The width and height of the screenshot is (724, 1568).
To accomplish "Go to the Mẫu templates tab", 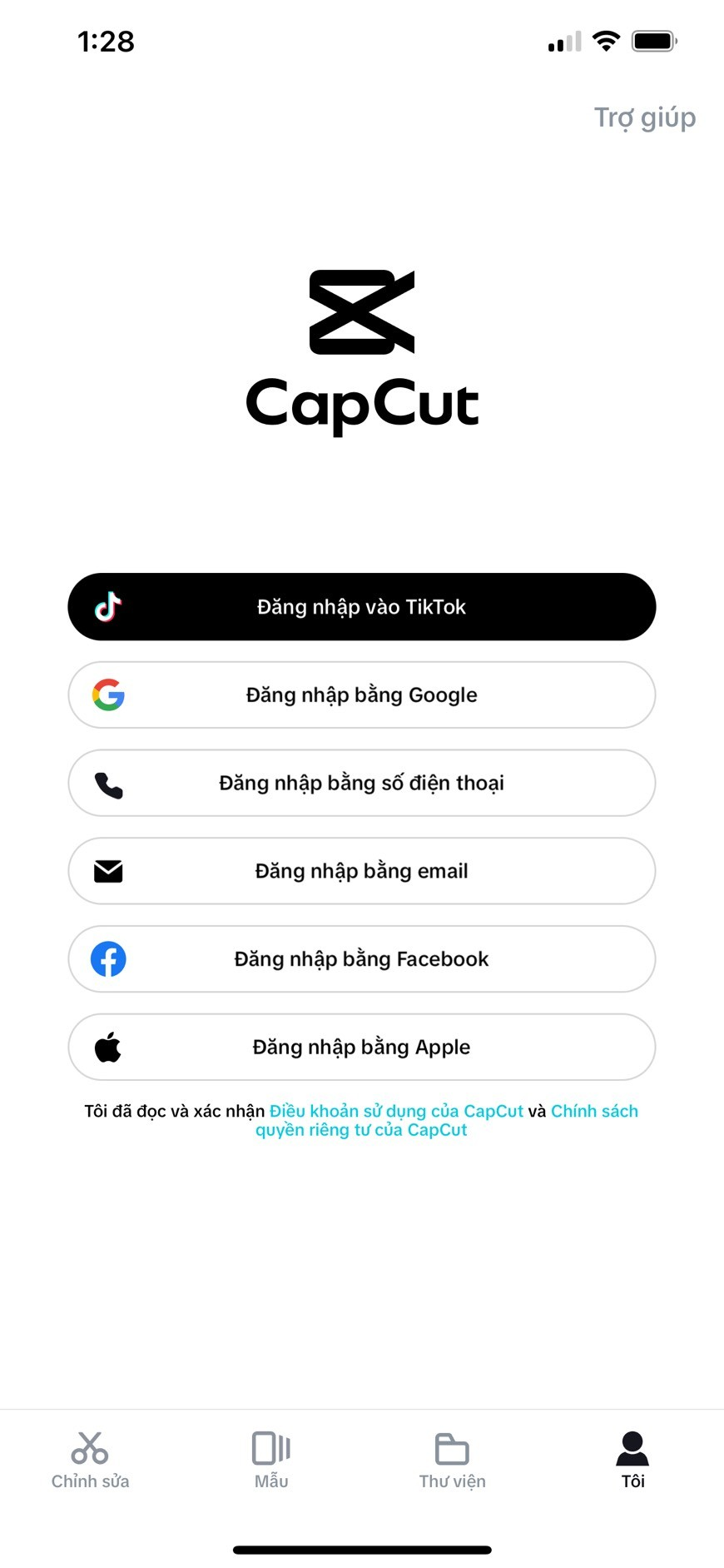I will pyautogui.click(x=271, y=1460).
